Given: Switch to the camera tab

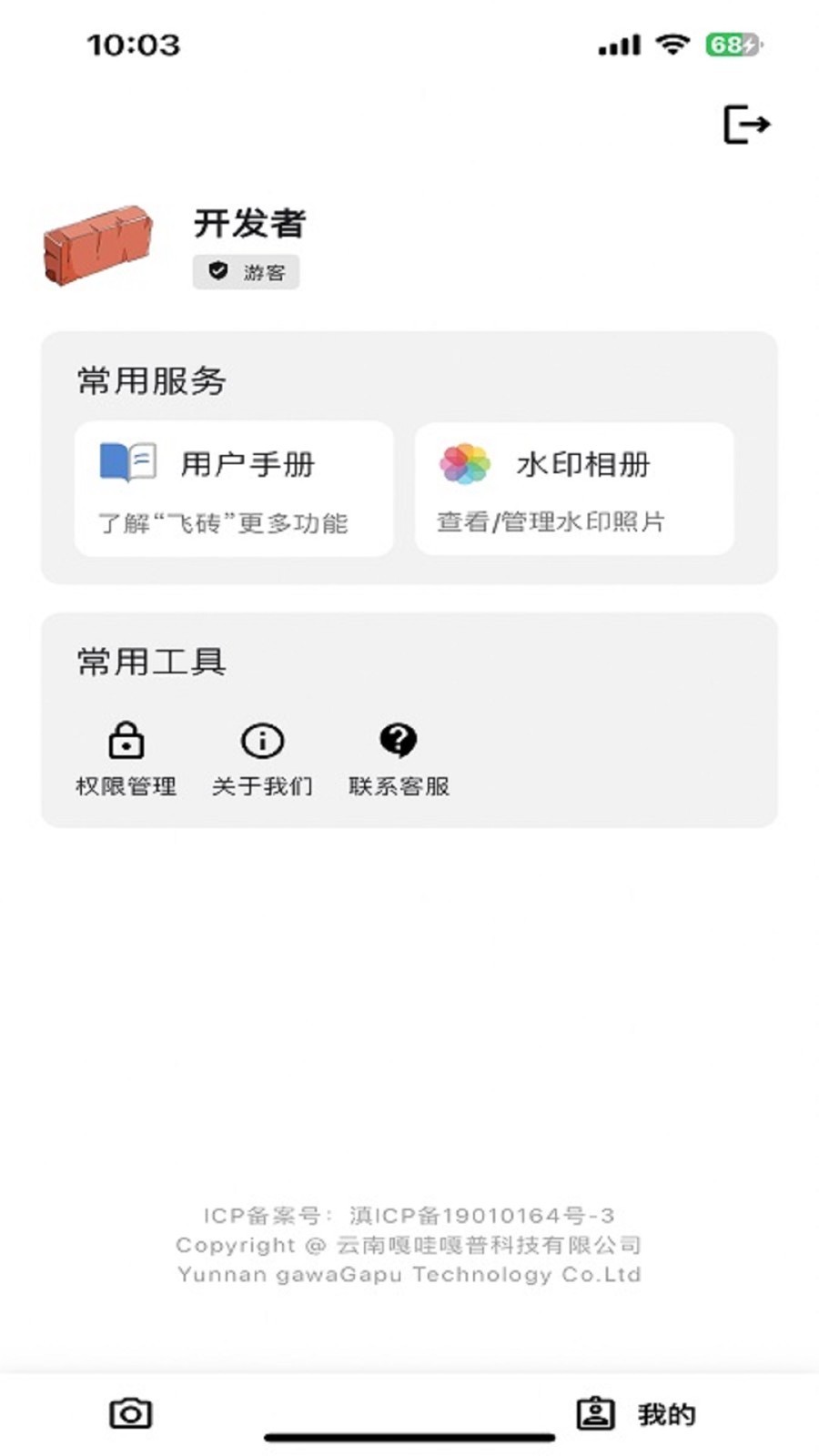Looking at the screenshot, I should pos(131,1412).
